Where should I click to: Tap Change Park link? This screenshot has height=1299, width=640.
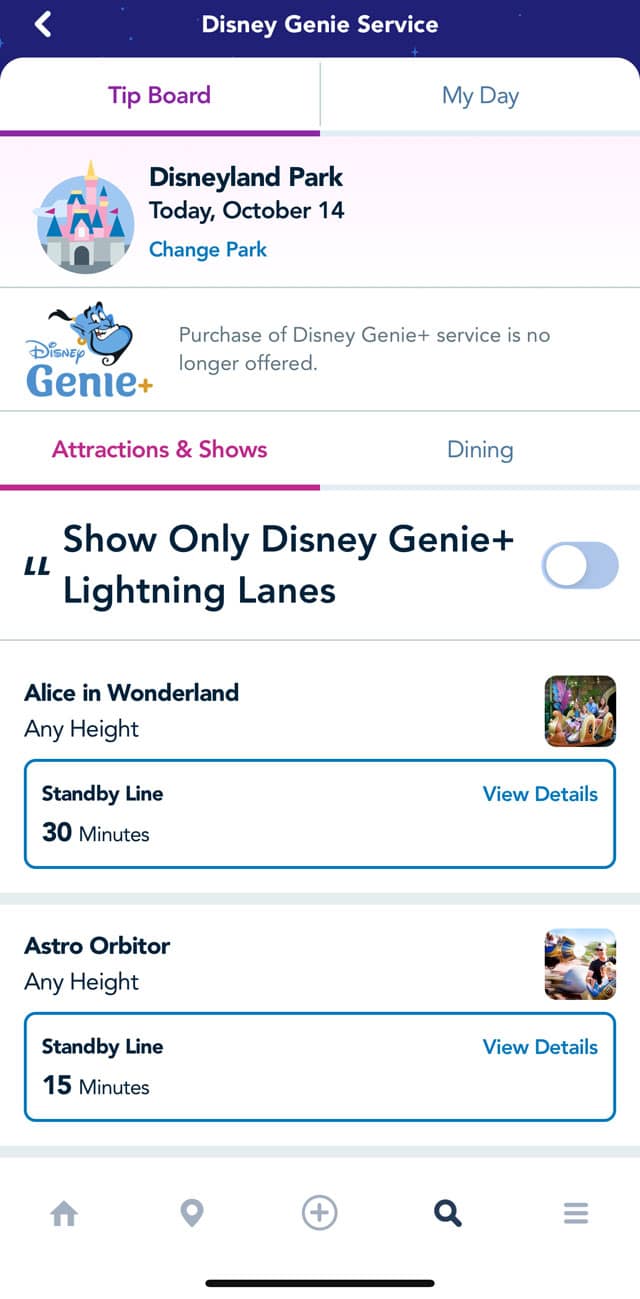coord(208,249)
